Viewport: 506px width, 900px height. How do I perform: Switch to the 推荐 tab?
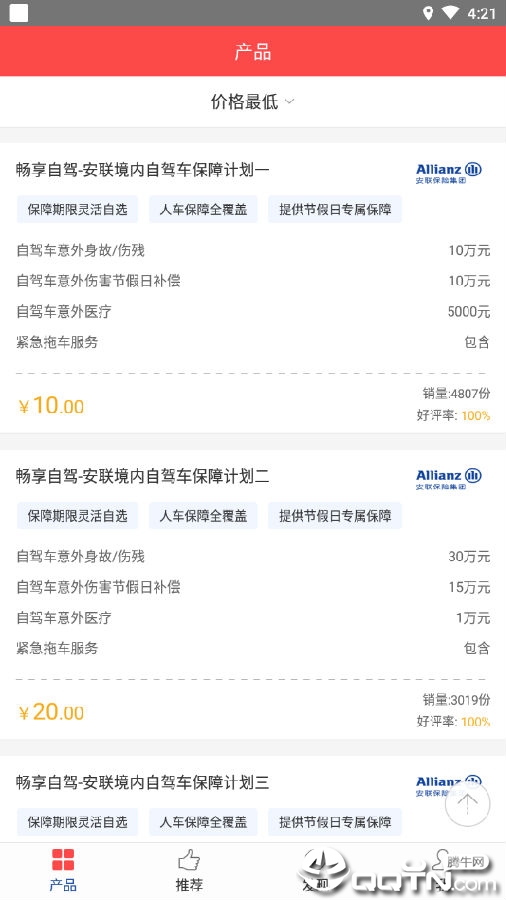(x=189, y=871)
